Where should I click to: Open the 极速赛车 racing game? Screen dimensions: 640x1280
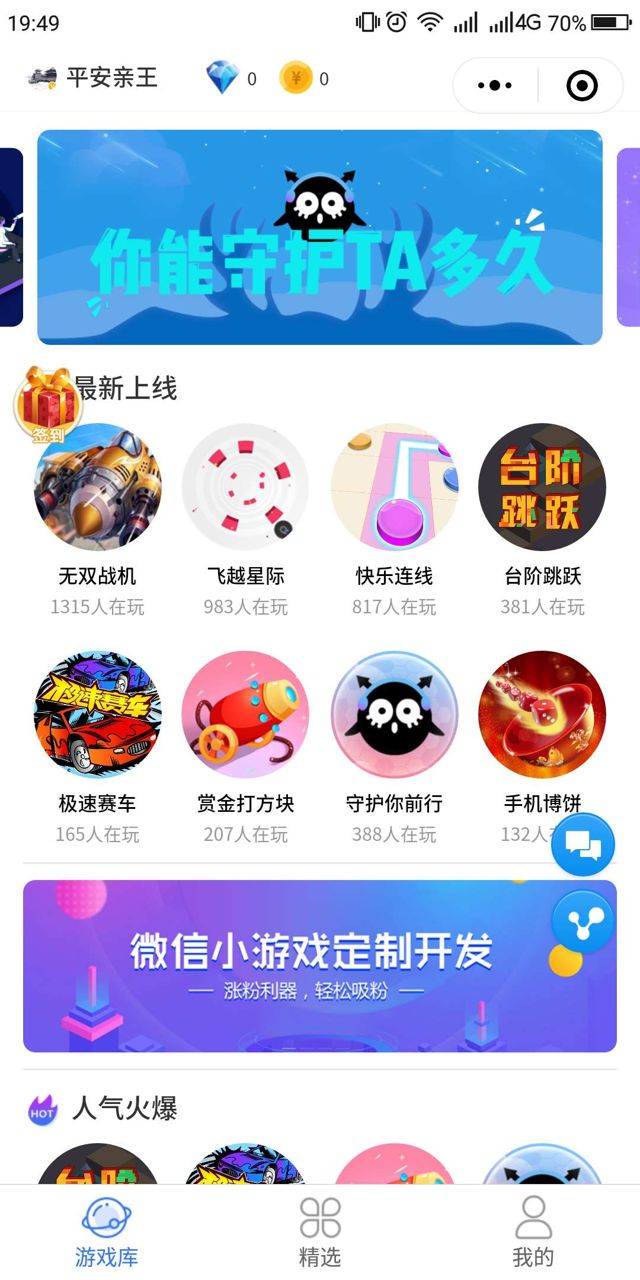pos(97,715)
